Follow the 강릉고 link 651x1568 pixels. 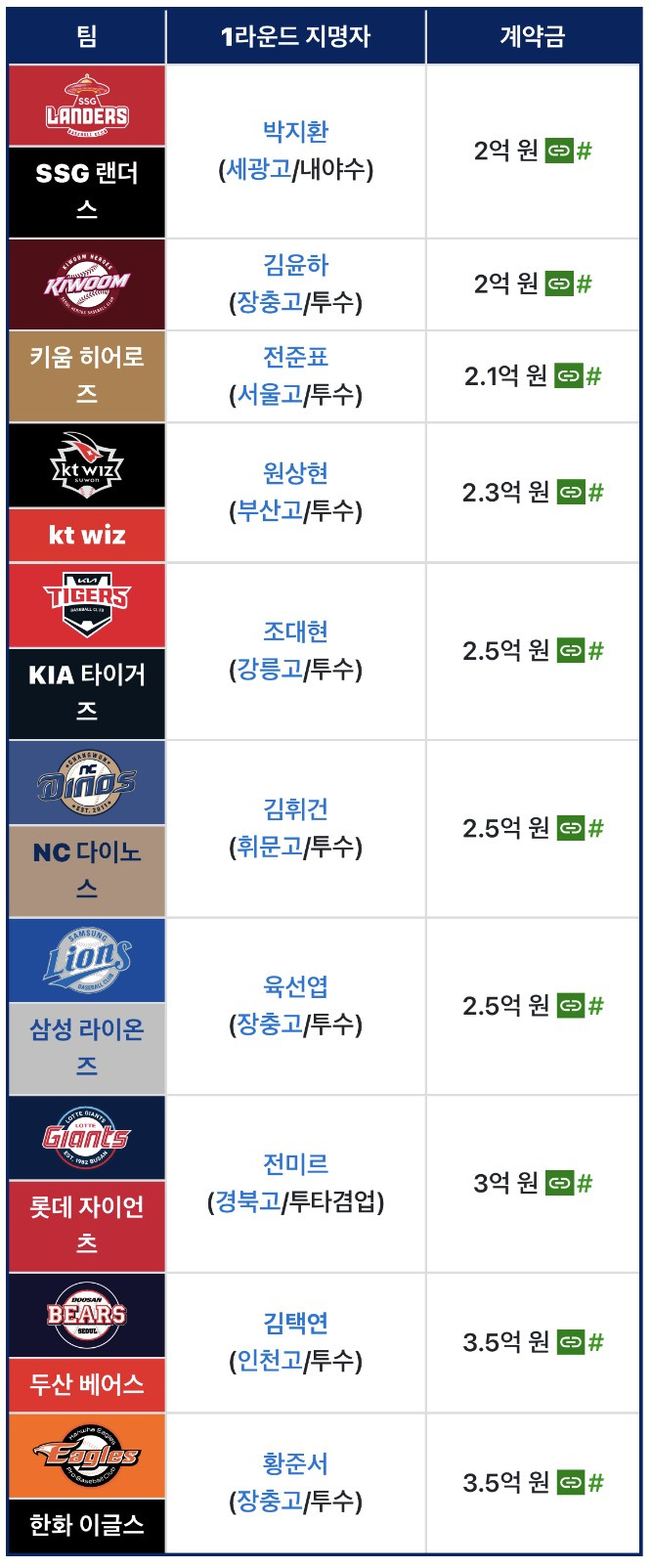coord(270,670)
